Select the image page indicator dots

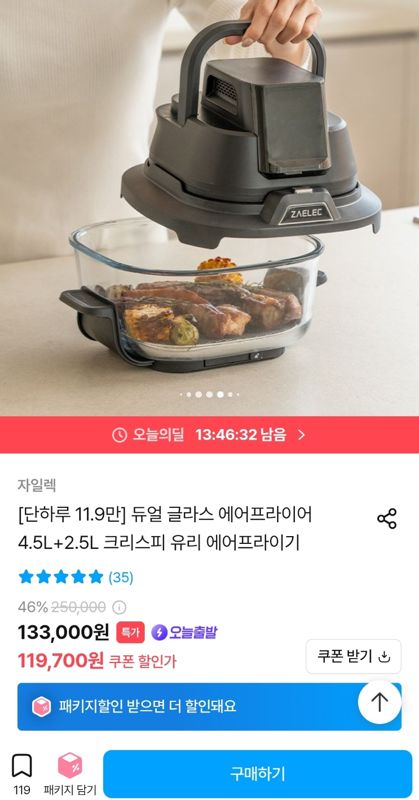[x=209, y=394]
